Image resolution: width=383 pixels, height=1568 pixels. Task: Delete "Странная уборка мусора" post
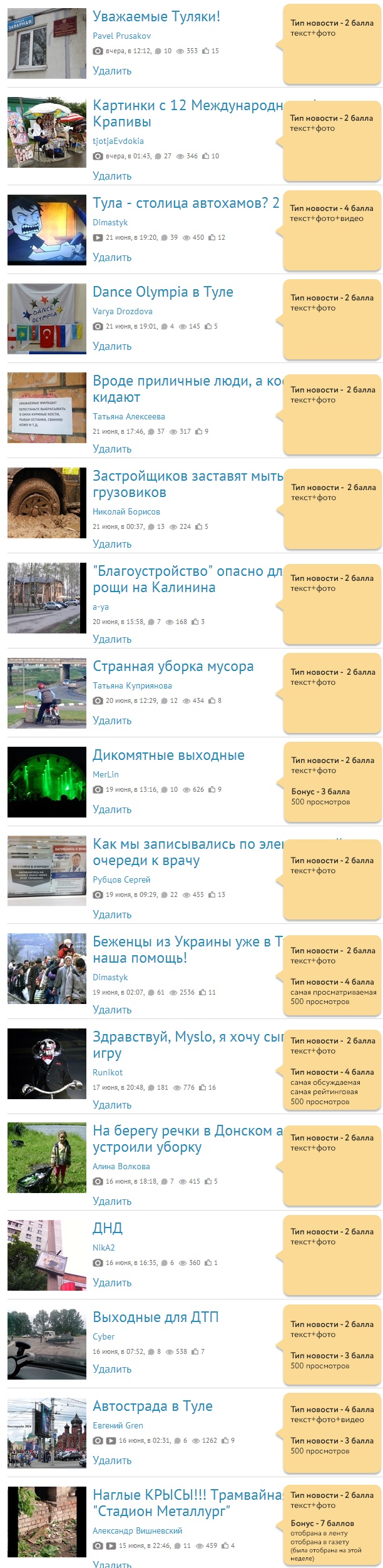point(112,720)
